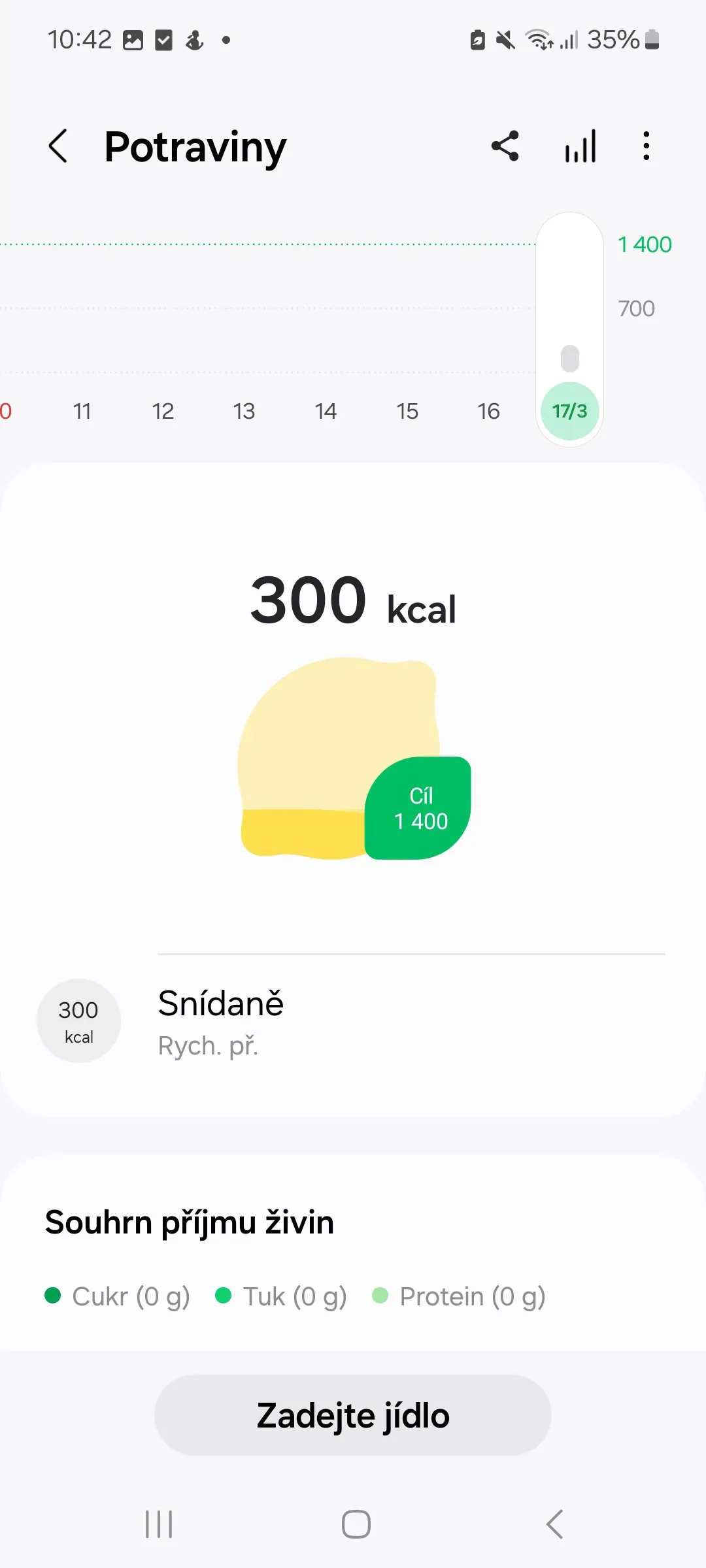Open recent apps from the navigation bar
706x1568 pixels.
pos(159,1524)
